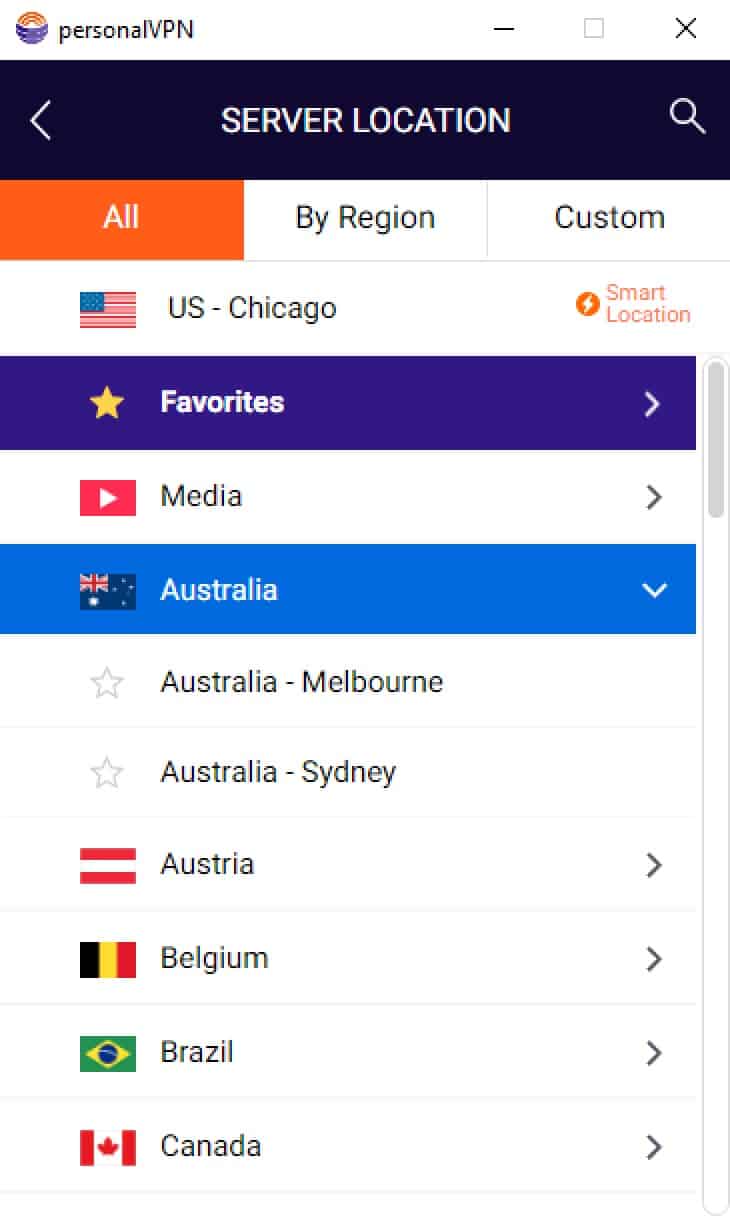Select the All tab

coord(121,218)
